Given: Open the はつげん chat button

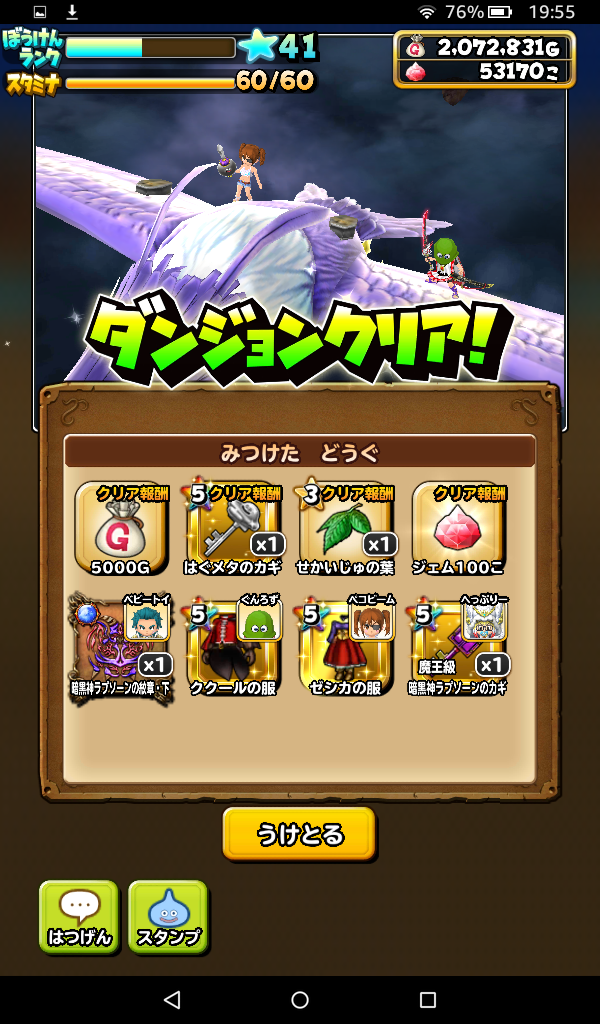Looking at the screenshot, I should 79,916.
